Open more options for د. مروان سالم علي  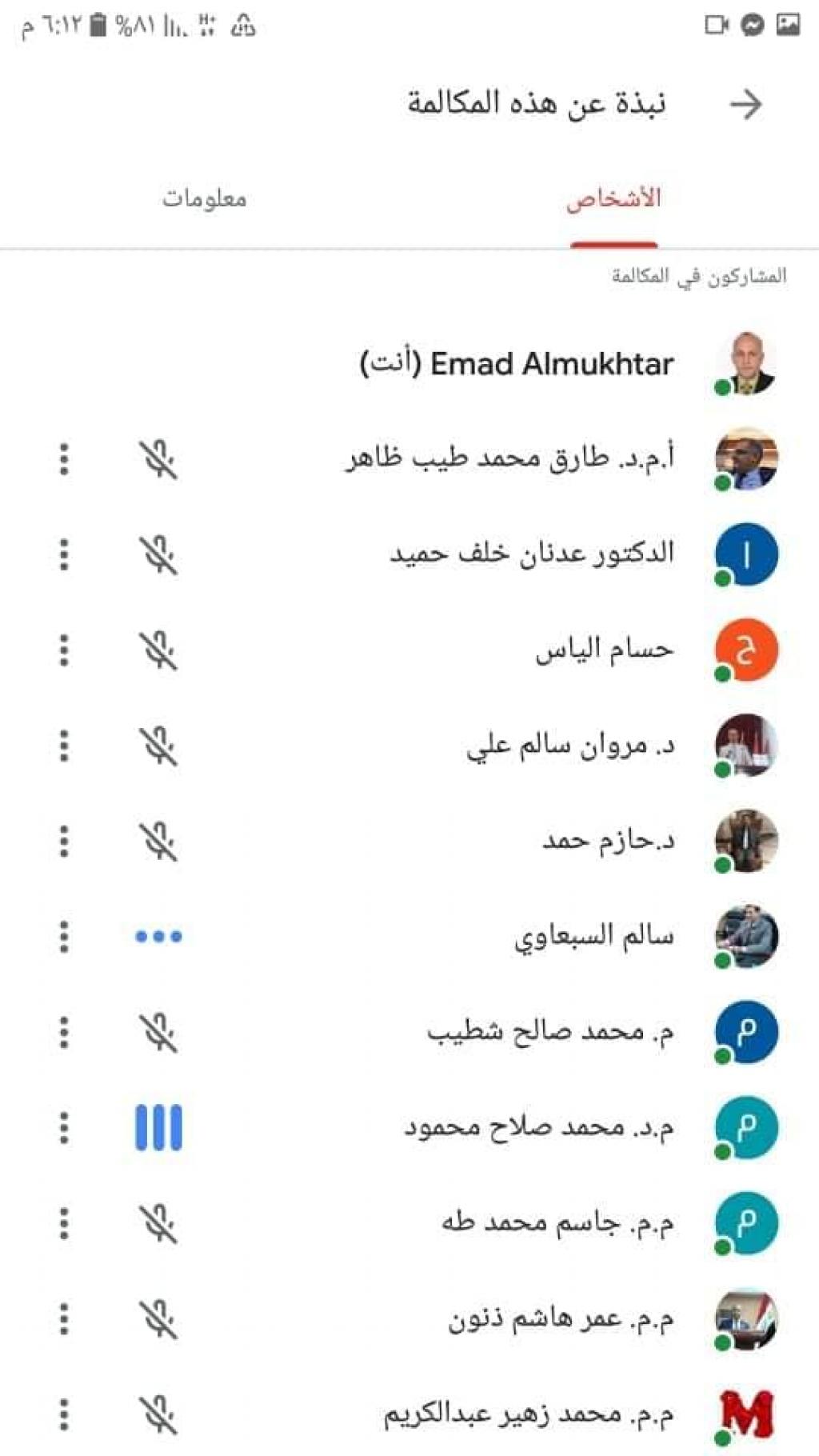64,746
